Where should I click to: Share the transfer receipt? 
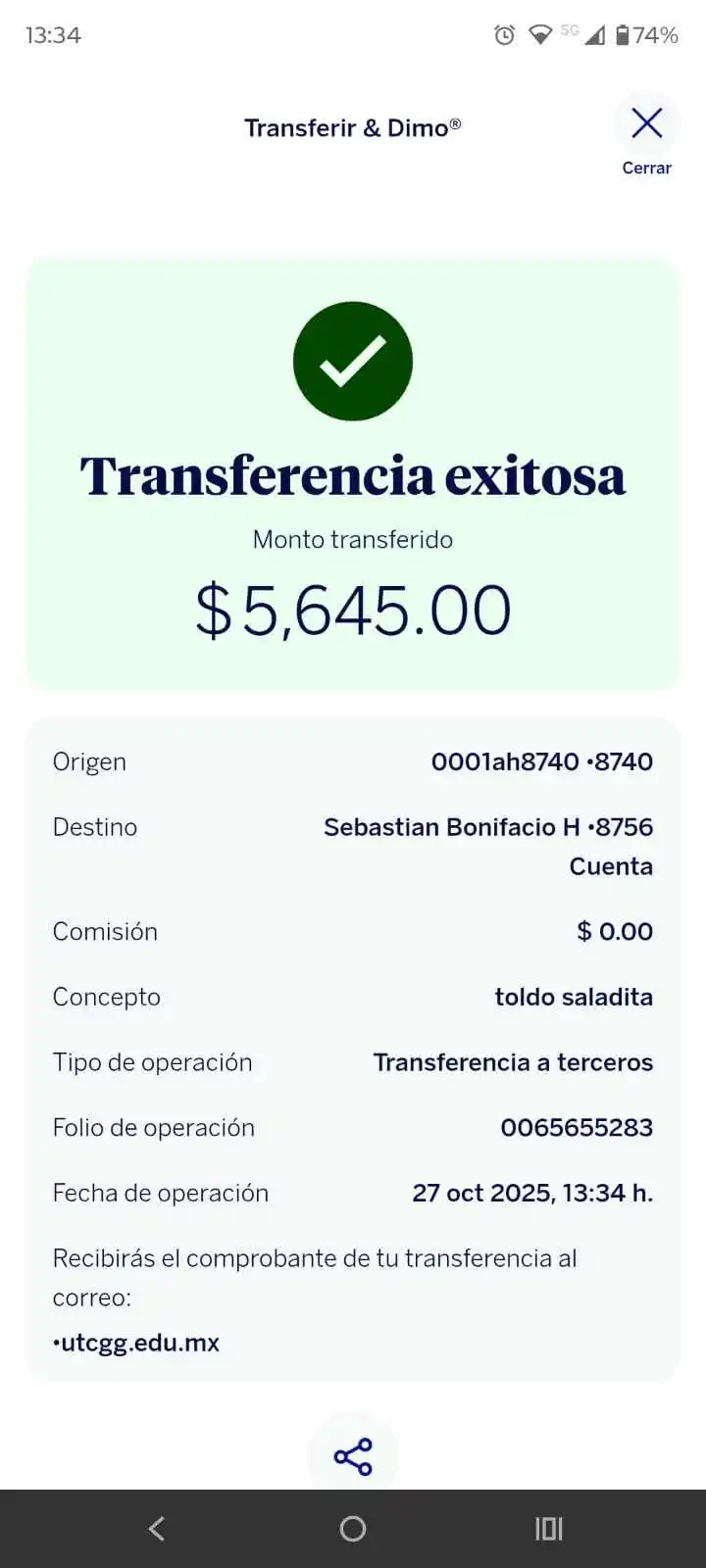(x=353, y=1455)
